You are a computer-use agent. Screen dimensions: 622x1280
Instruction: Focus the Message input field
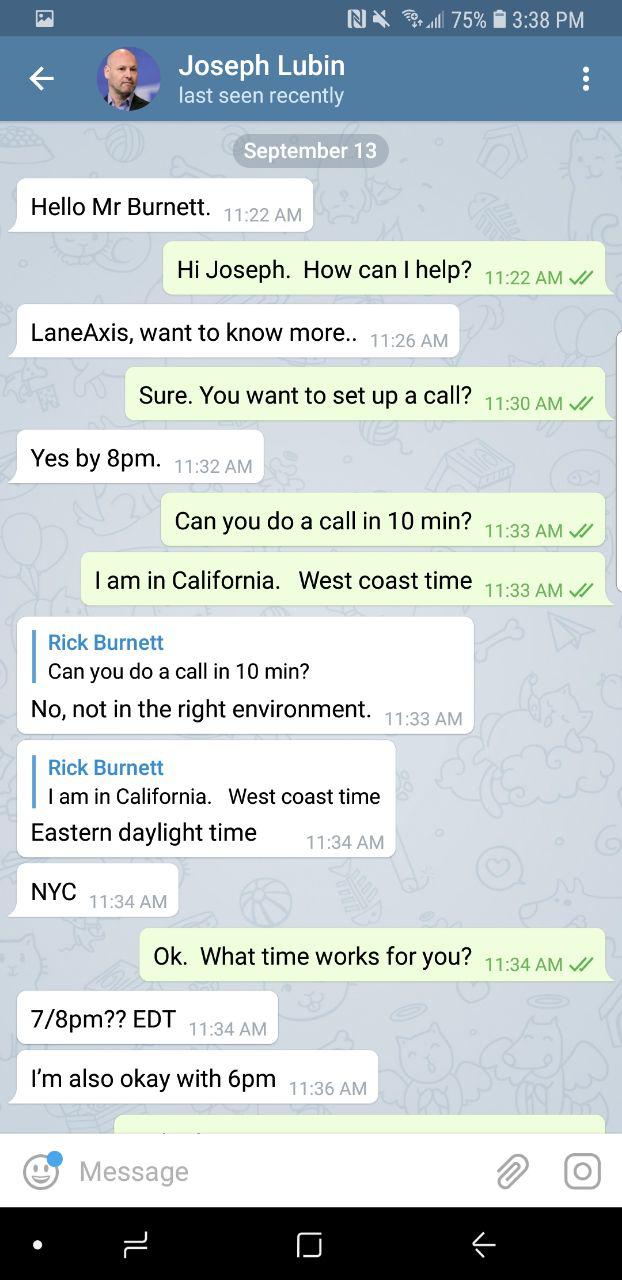coord(280,1171)
